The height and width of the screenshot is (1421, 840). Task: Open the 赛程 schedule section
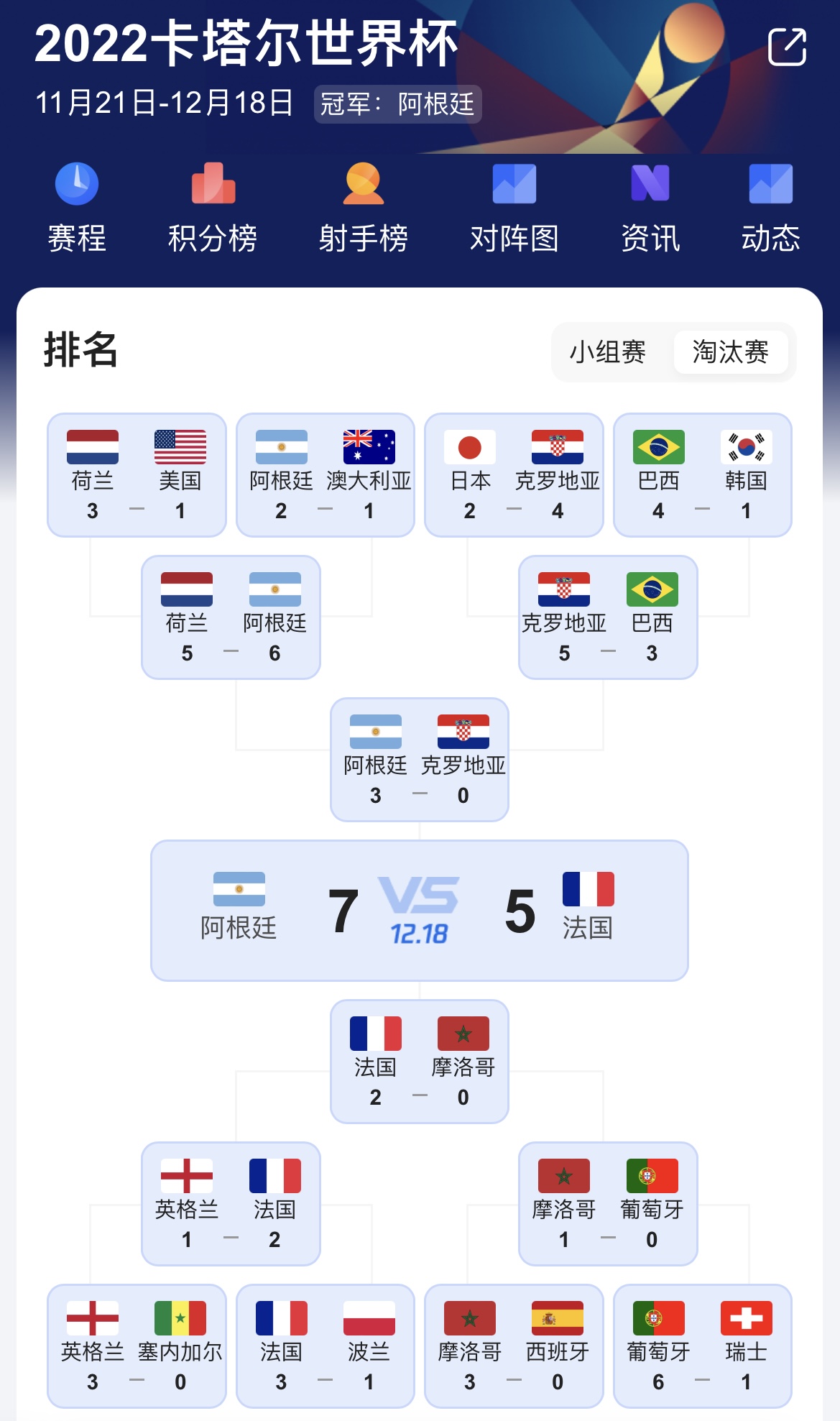pyautogui.click(x=77, y=208)
